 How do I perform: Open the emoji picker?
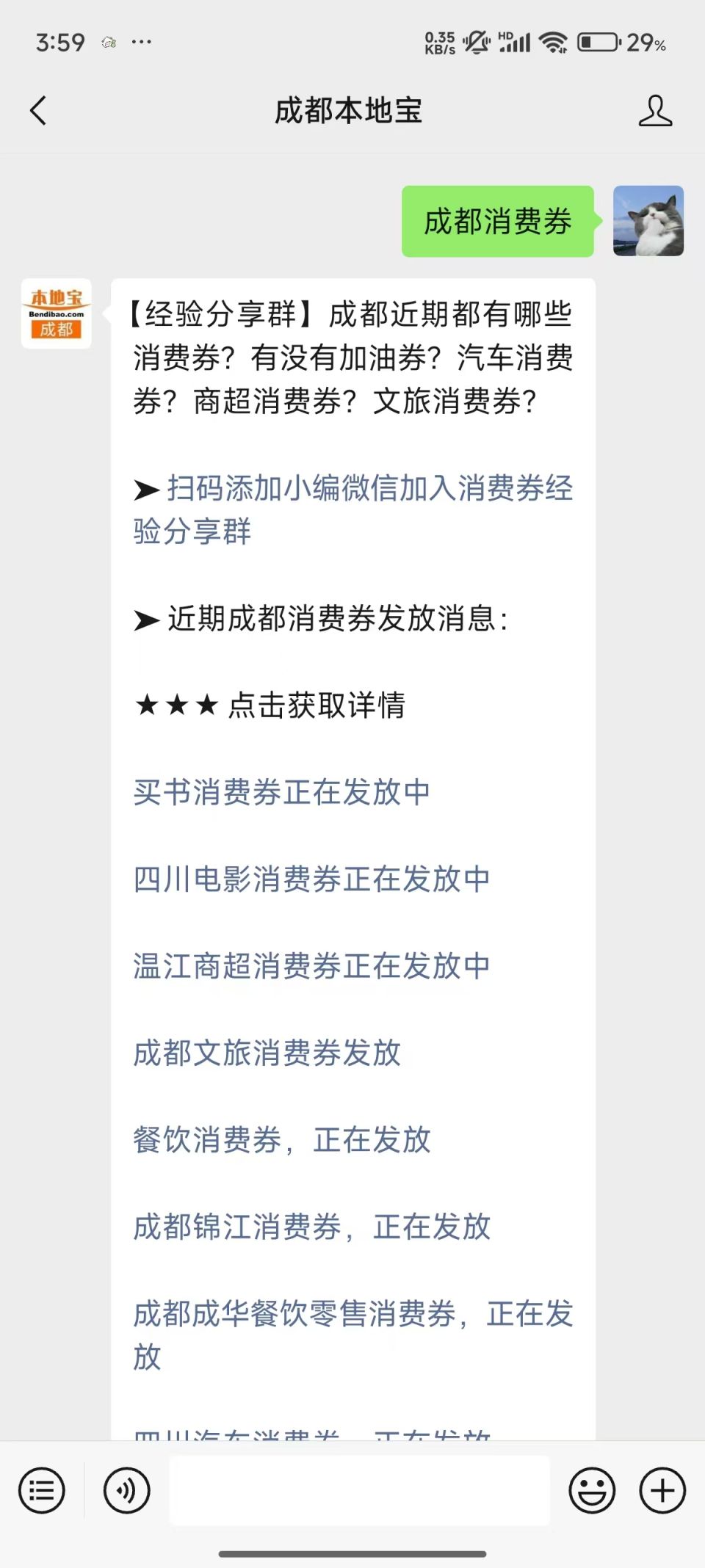pos(592,1490)
